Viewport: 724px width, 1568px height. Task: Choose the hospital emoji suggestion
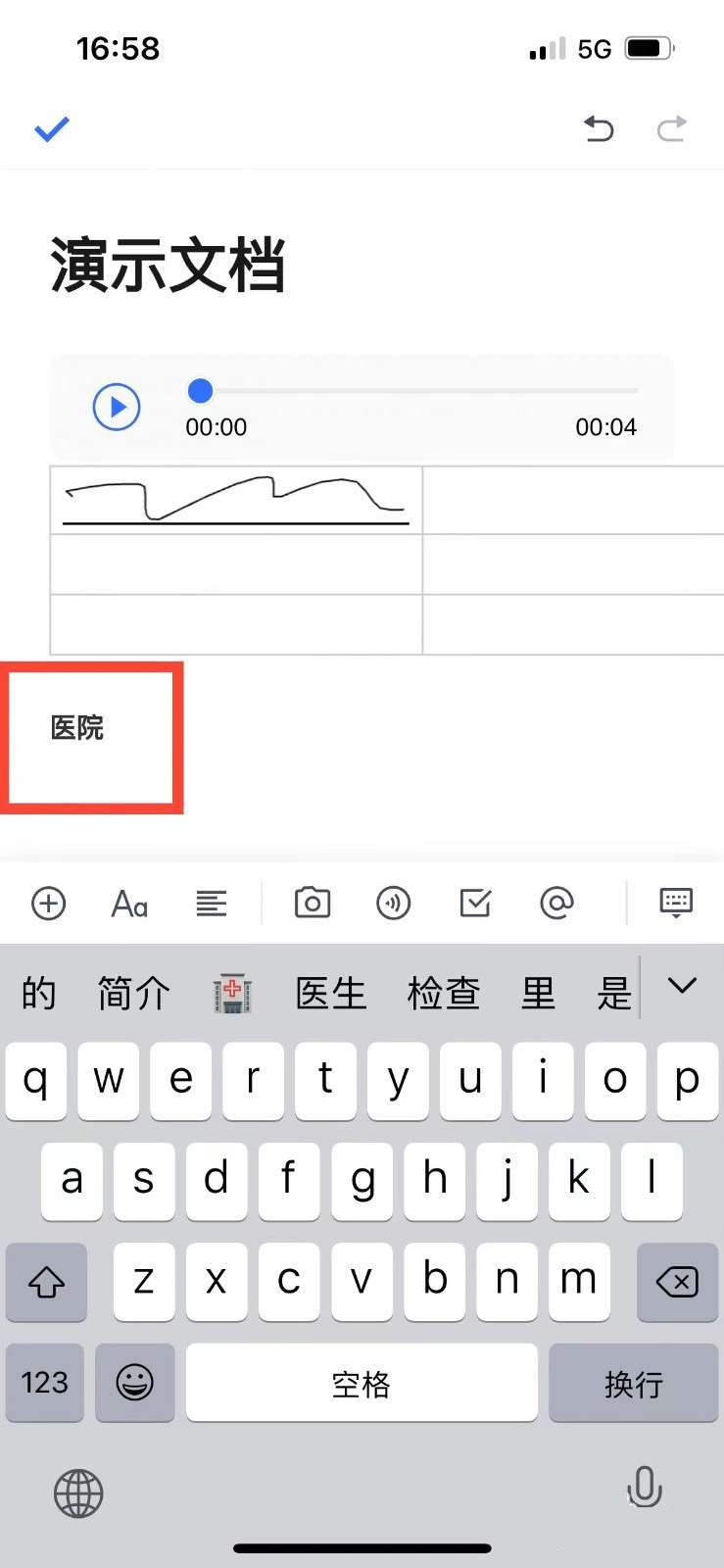(x=232, y=994)
